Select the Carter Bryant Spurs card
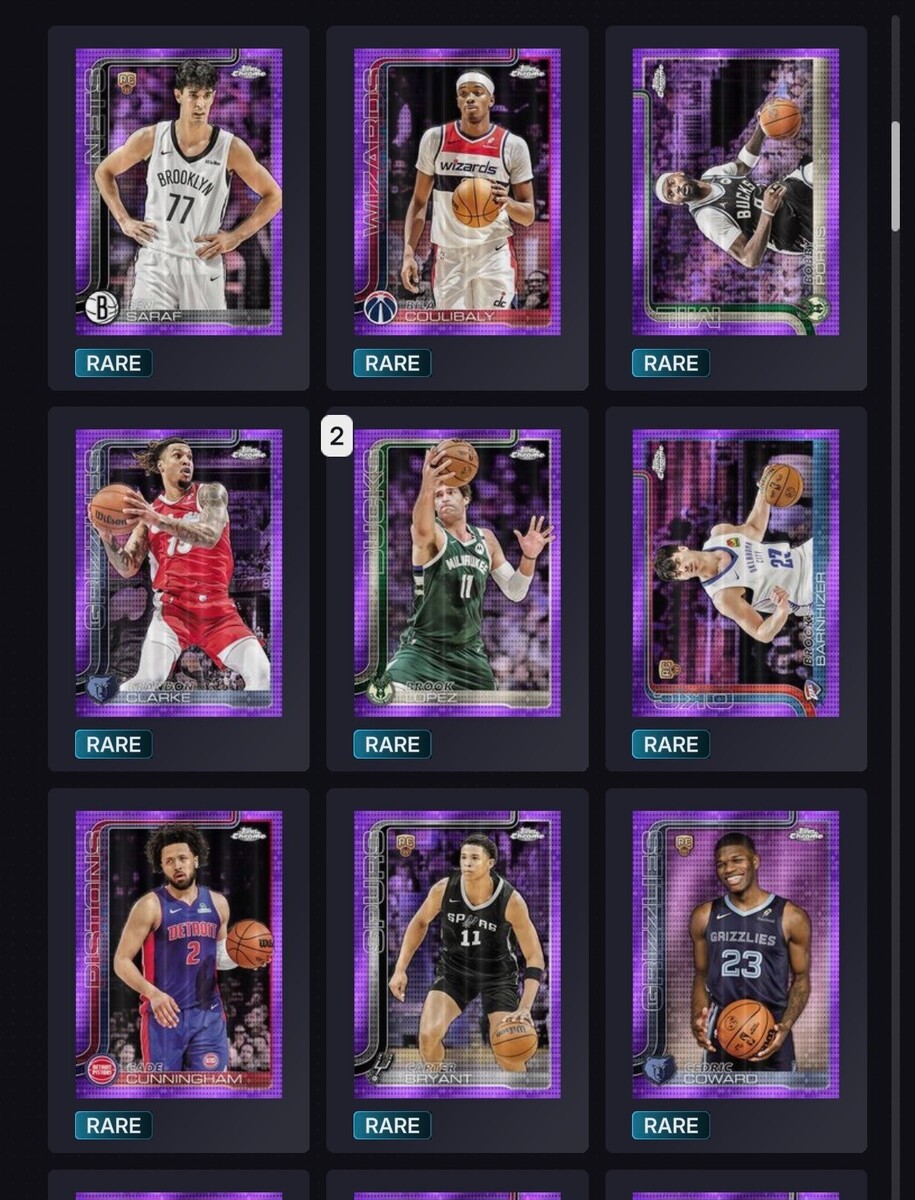Viewport: 915px width, 1200px height. pos(457,954)
